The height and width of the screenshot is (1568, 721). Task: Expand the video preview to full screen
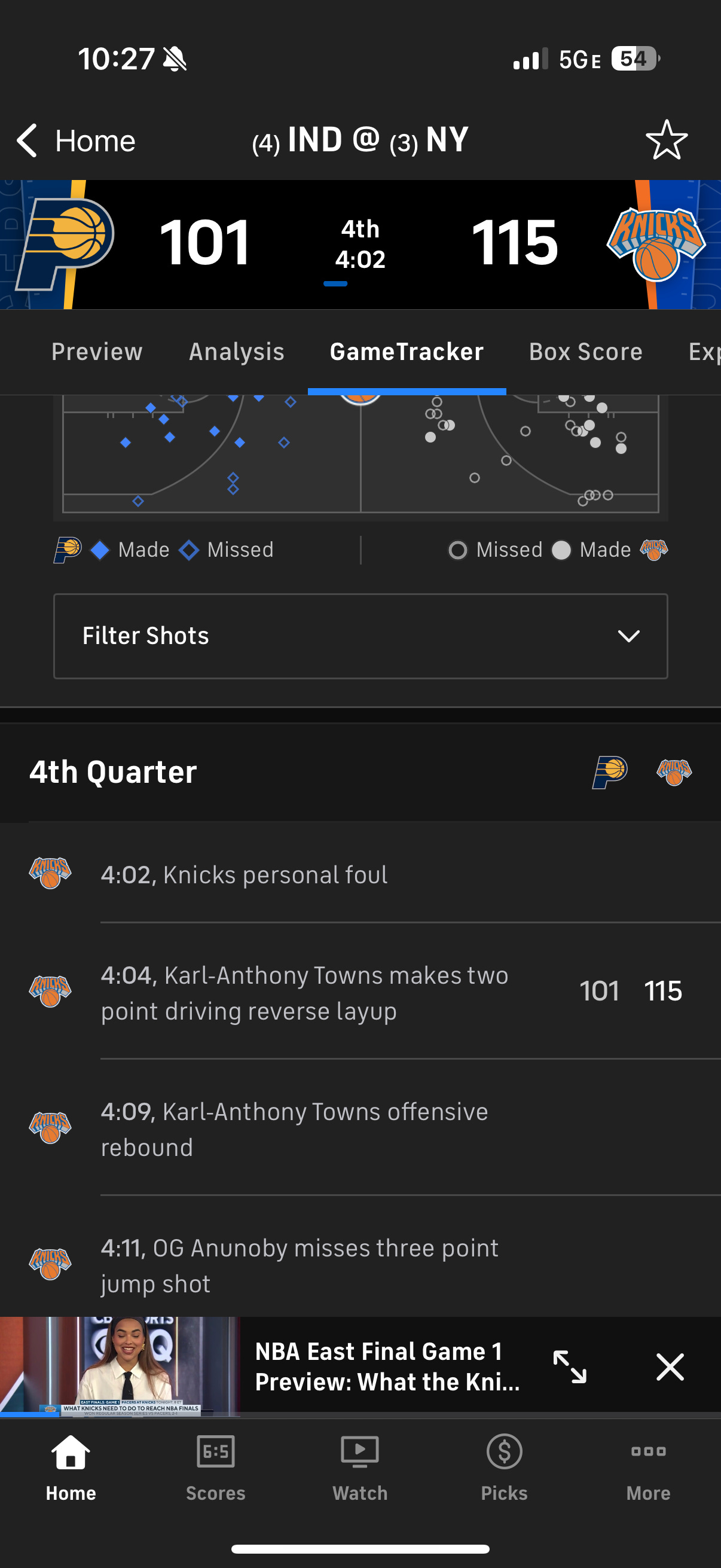click(x=570, y=1366)
